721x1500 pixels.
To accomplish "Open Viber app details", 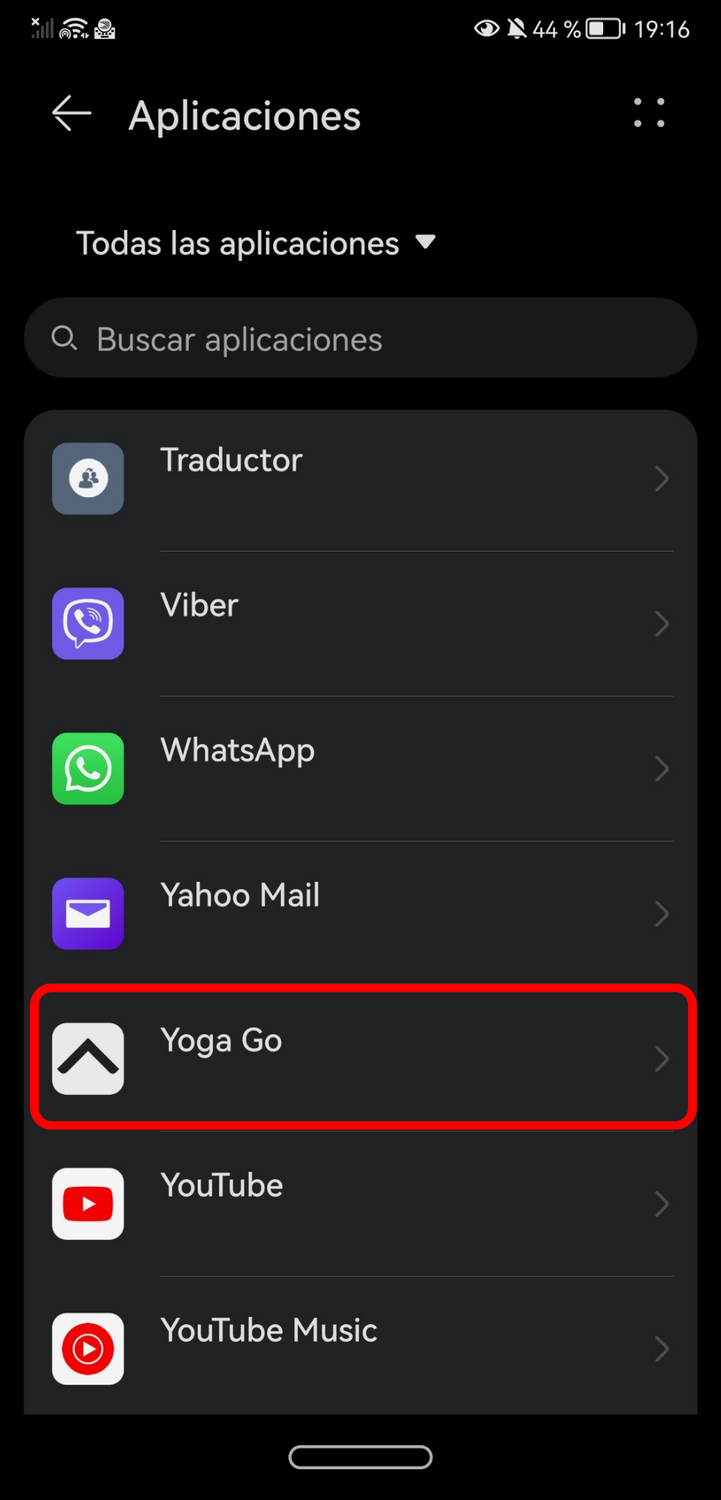I will coord(360,624).
